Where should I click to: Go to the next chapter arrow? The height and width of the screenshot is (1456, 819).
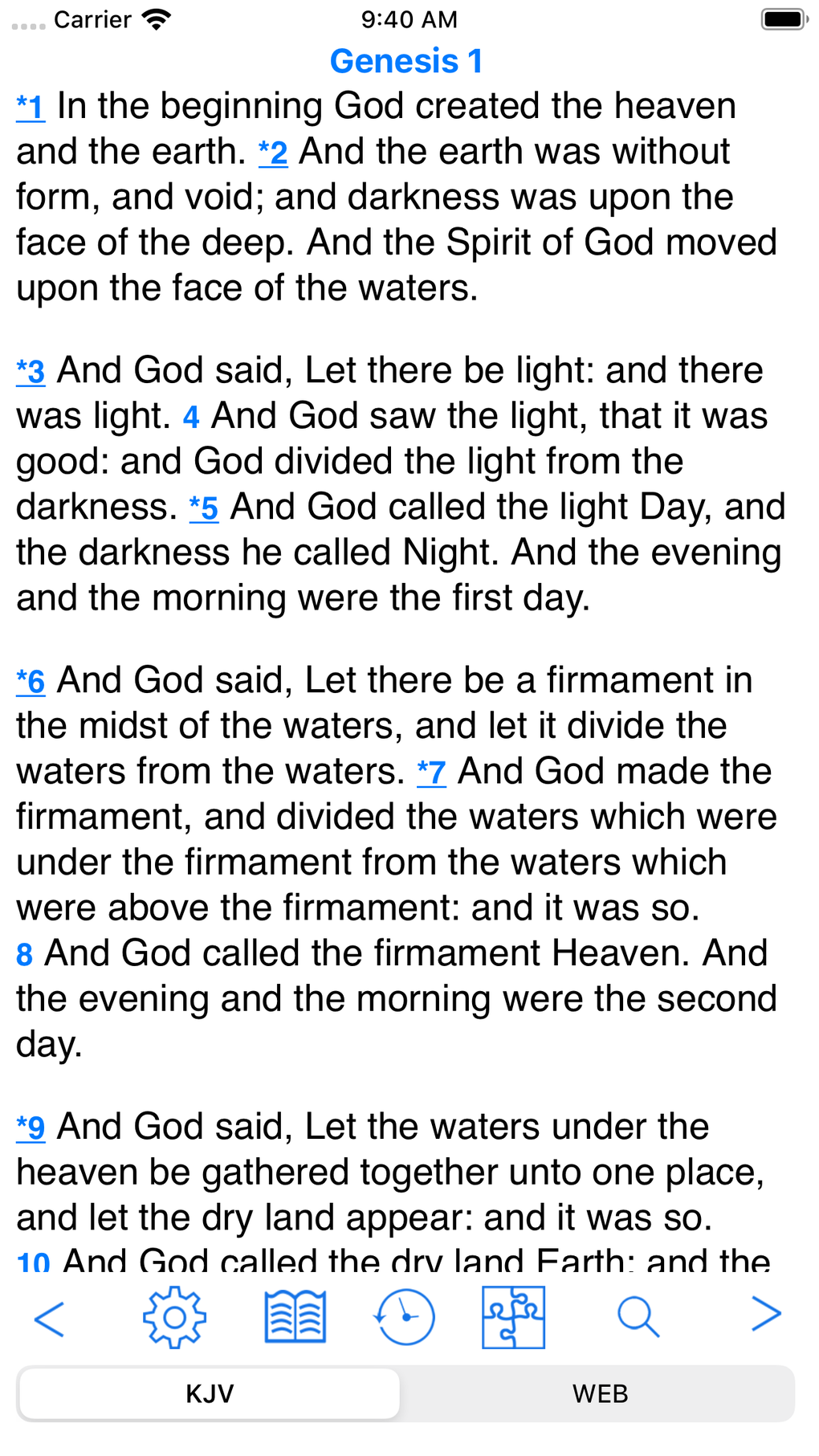click(x=766, y=1314)
